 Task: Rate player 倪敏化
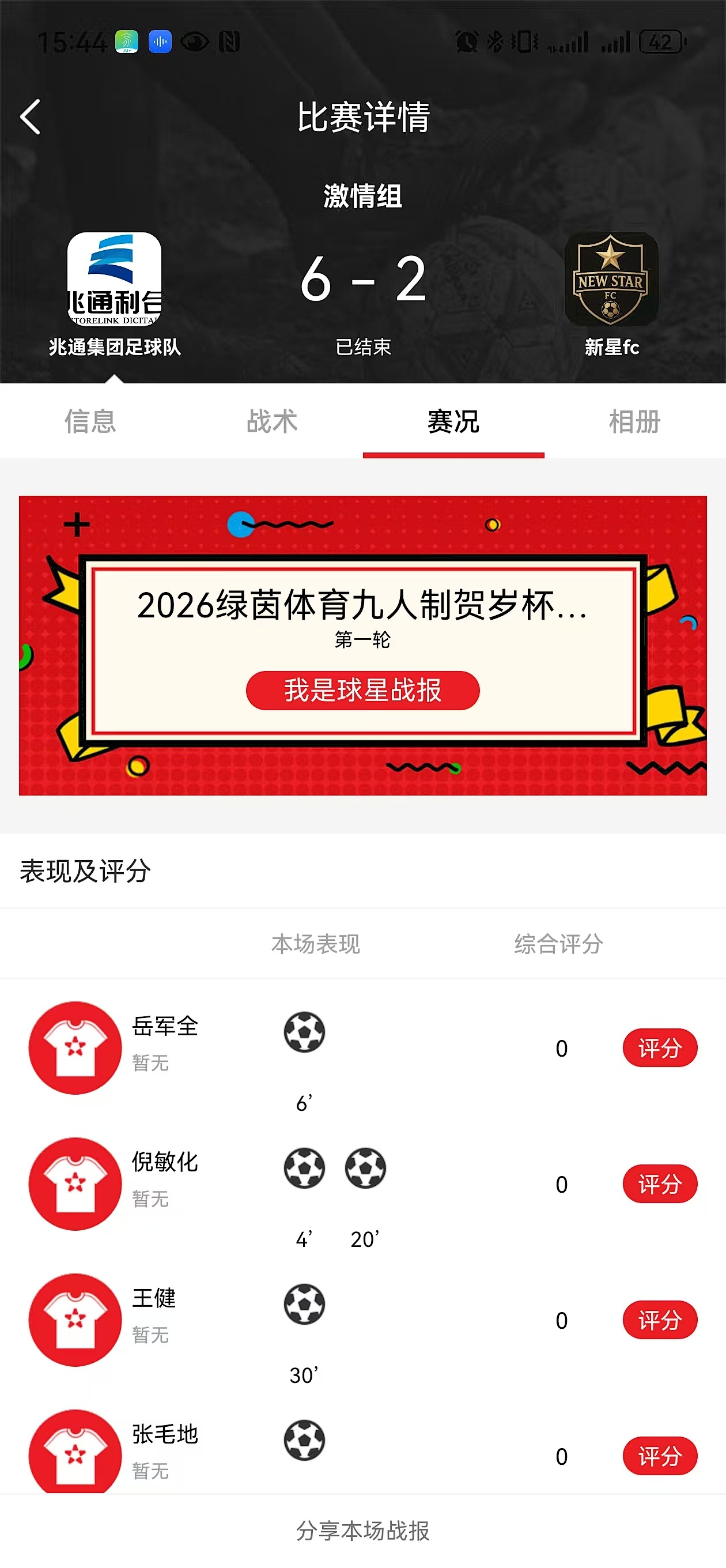pyautogui.click(x=659, y=1184)
